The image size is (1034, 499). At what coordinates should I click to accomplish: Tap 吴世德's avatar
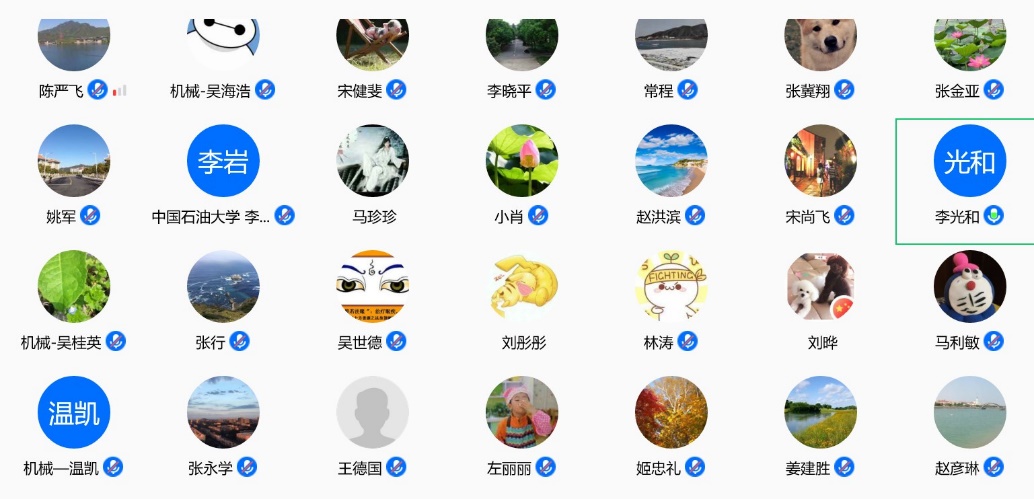(373, 287)
